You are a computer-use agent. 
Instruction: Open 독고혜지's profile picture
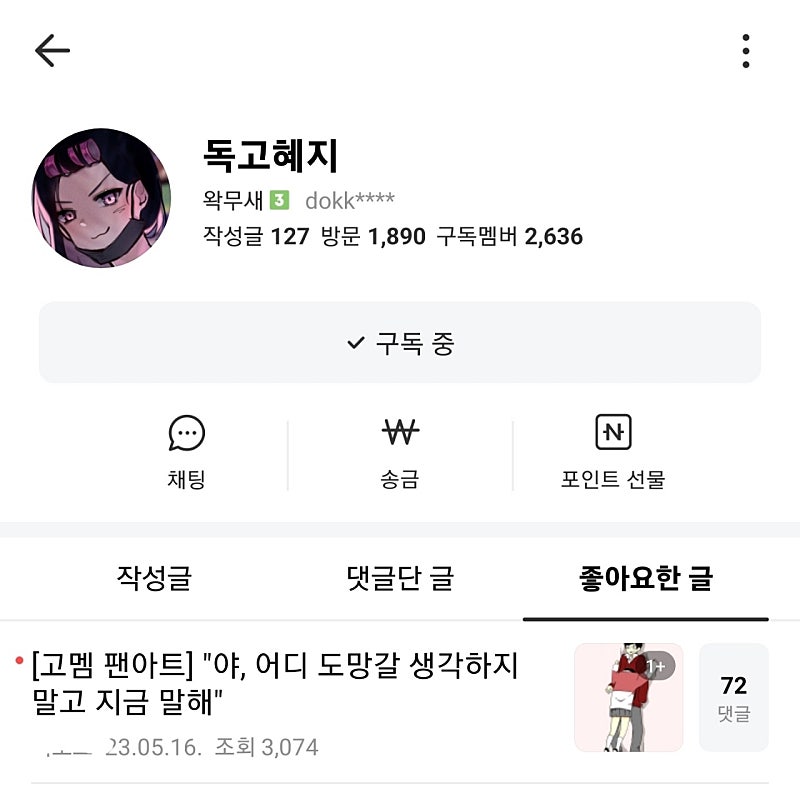point(102,198)
